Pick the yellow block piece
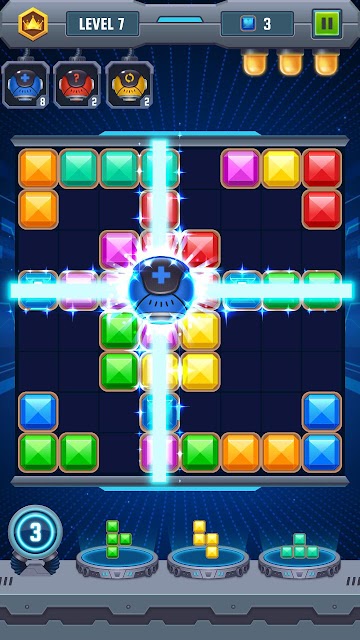This screenshot has height=640, width=360. 206,539
